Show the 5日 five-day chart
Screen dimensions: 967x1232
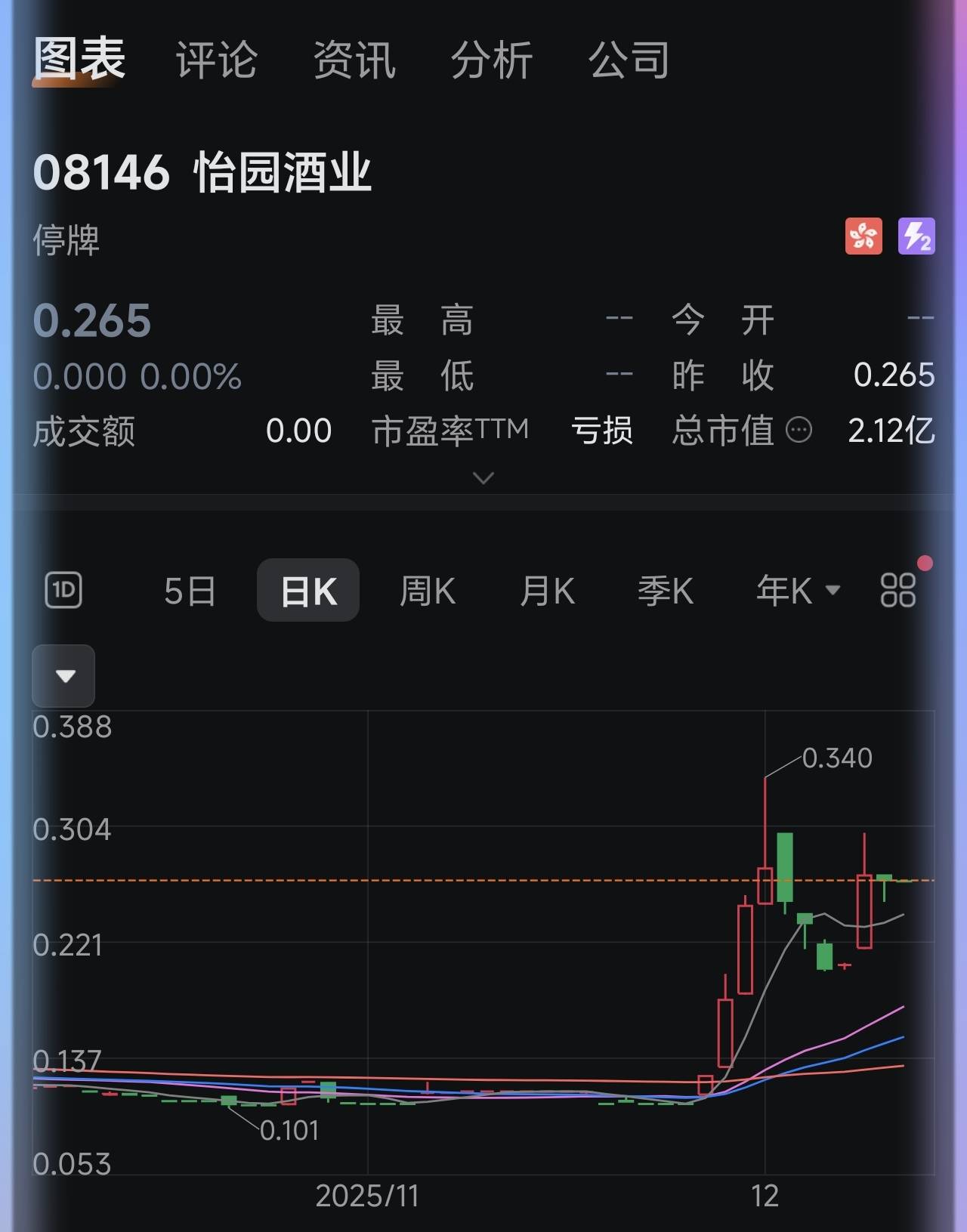pyautogui.click(x=190, y=591)
